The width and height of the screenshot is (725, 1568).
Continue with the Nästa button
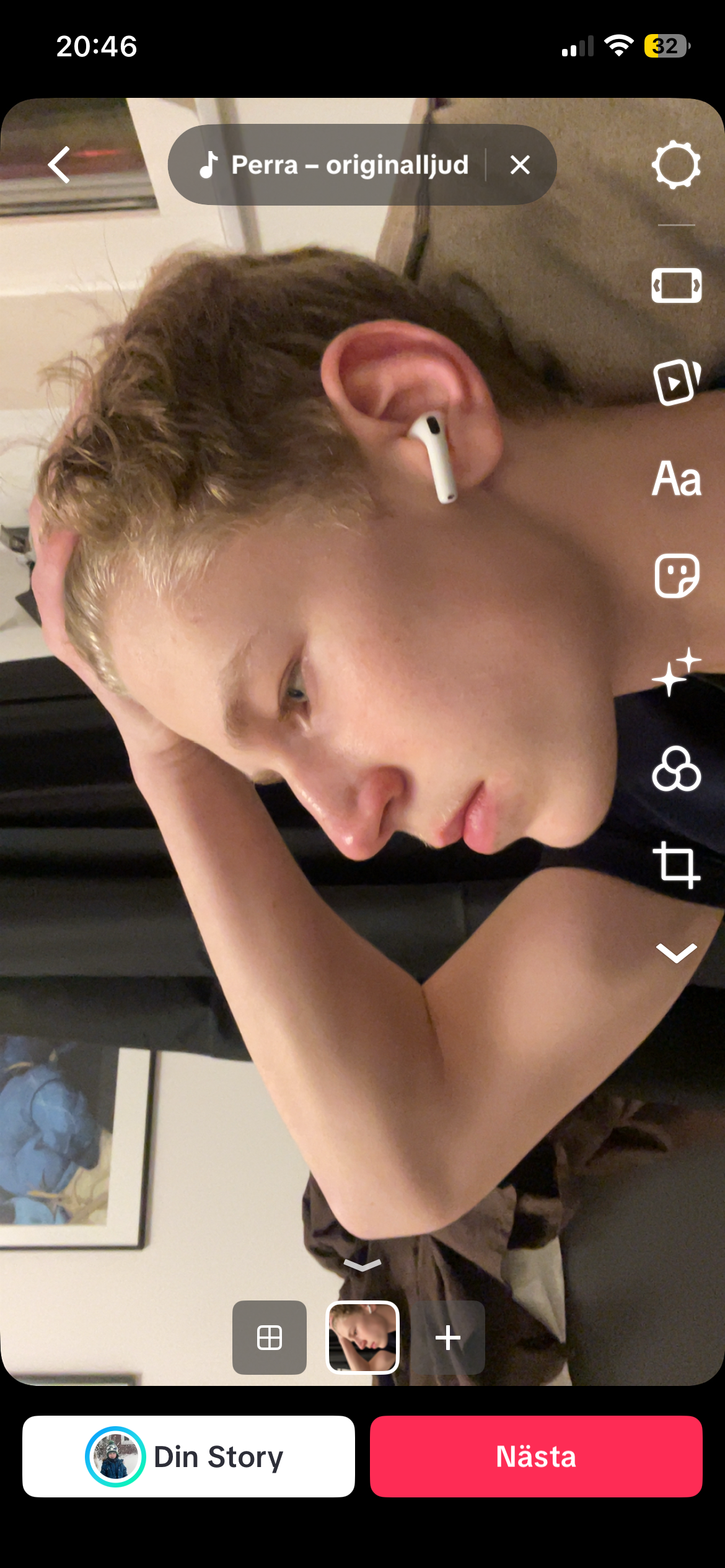coord(536,1457)
